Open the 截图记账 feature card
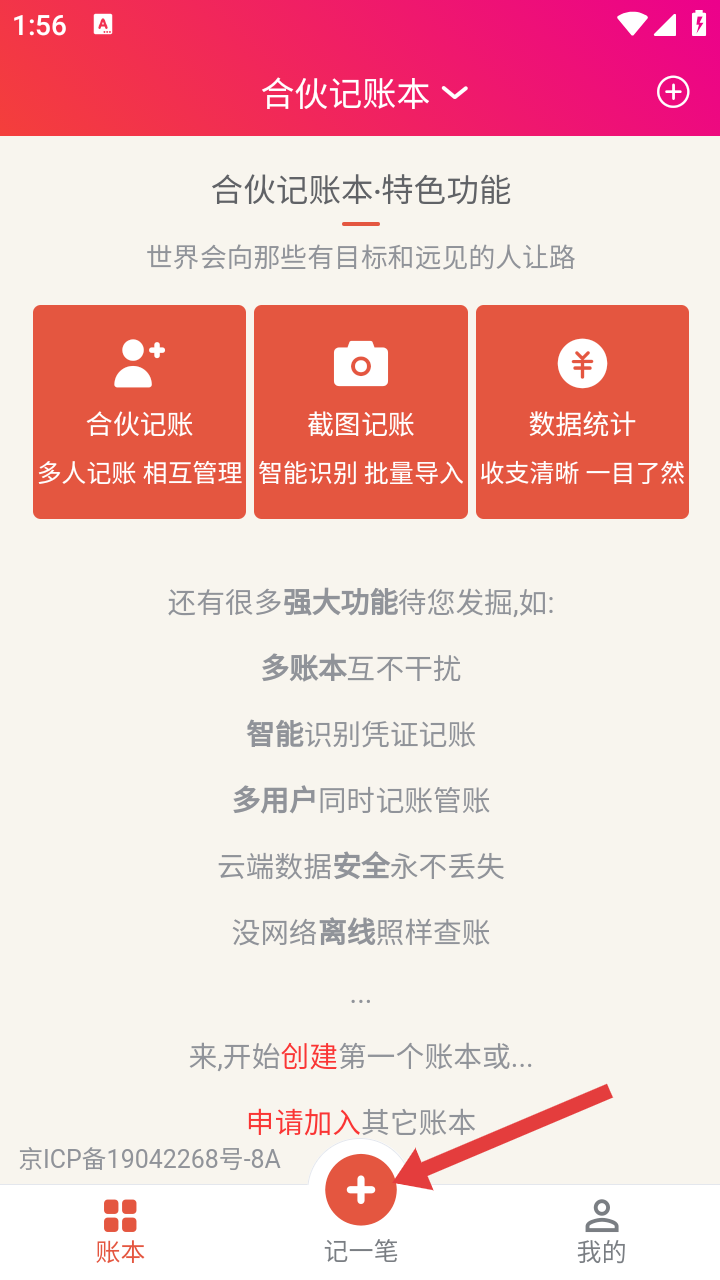720x1280 pixels. [361, 412]
